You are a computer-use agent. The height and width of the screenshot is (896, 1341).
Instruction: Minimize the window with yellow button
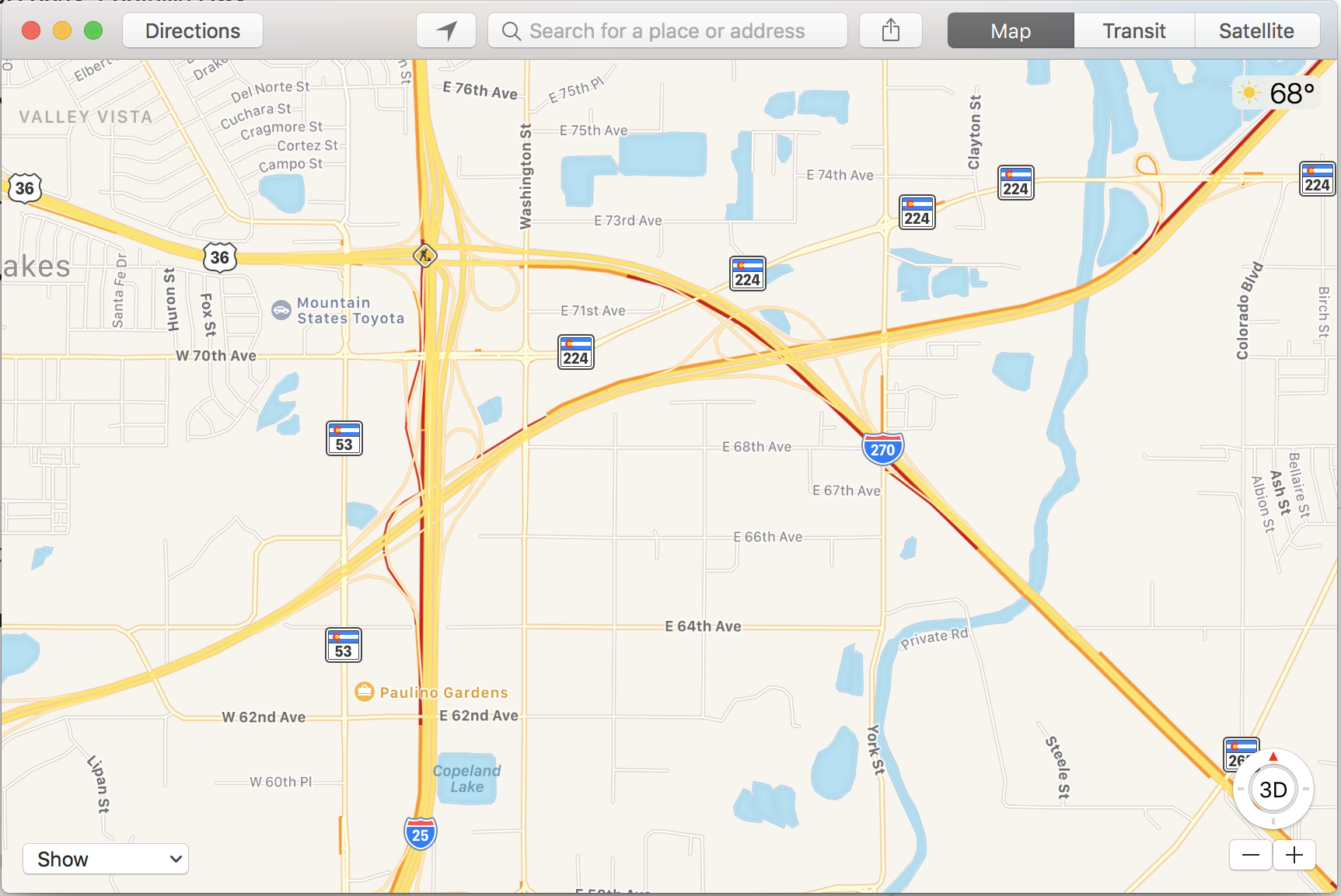click(62, 31)
